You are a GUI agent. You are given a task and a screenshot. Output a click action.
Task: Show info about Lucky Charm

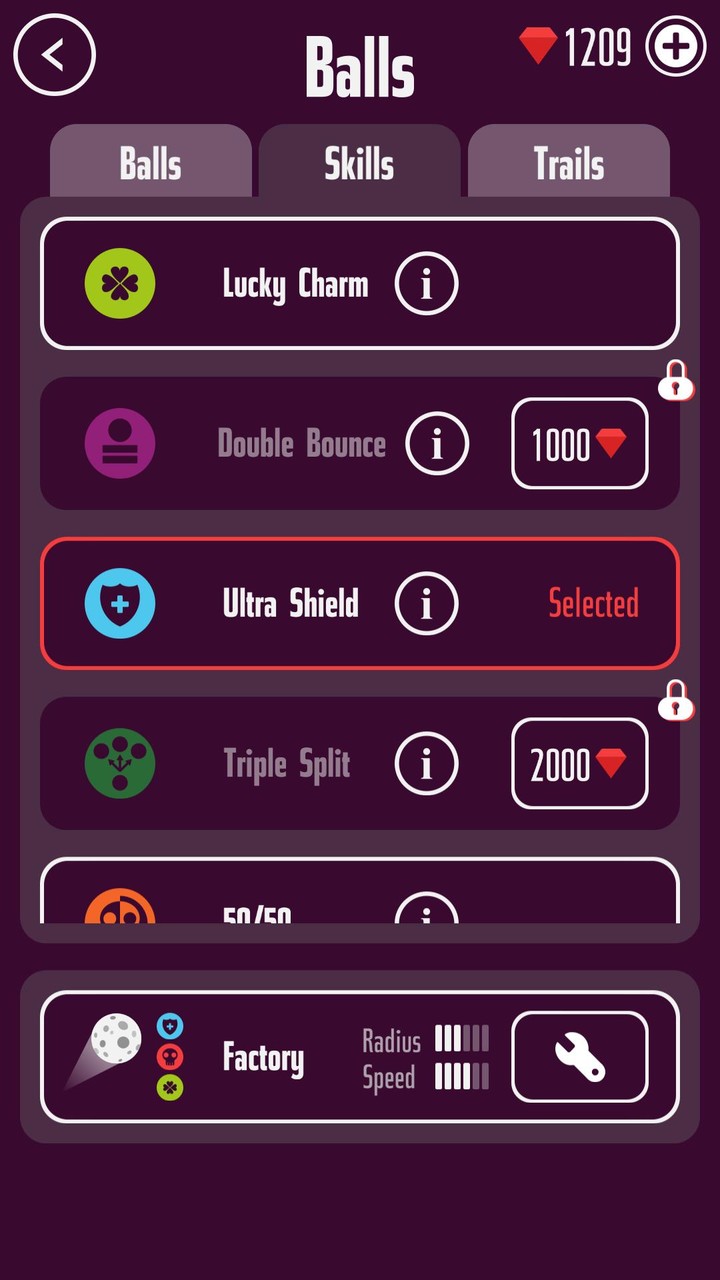(x=426, y=284)
